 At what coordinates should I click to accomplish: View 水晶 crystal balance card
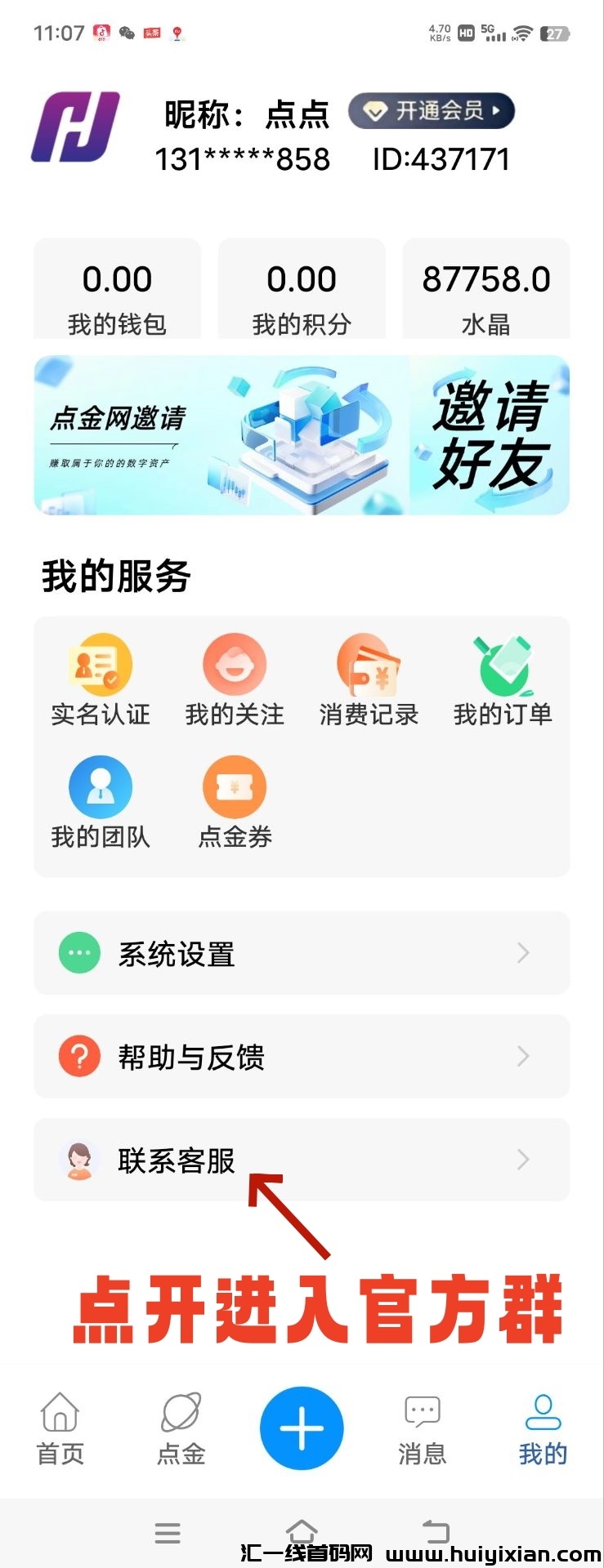[x=485, y=291]
